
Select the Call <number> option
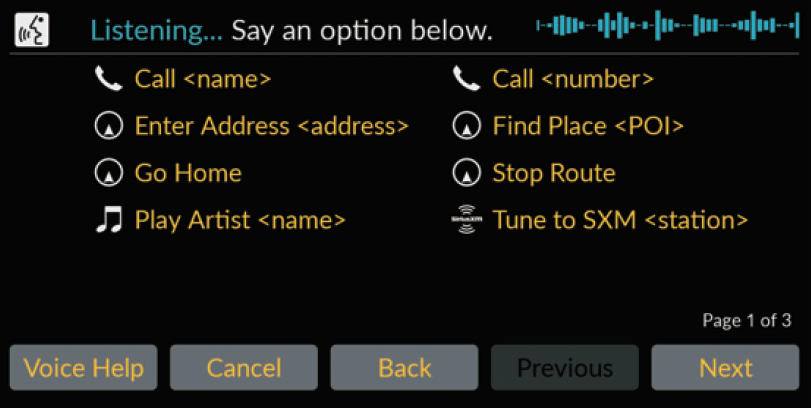pyautogui.click(x=572, y=79)
